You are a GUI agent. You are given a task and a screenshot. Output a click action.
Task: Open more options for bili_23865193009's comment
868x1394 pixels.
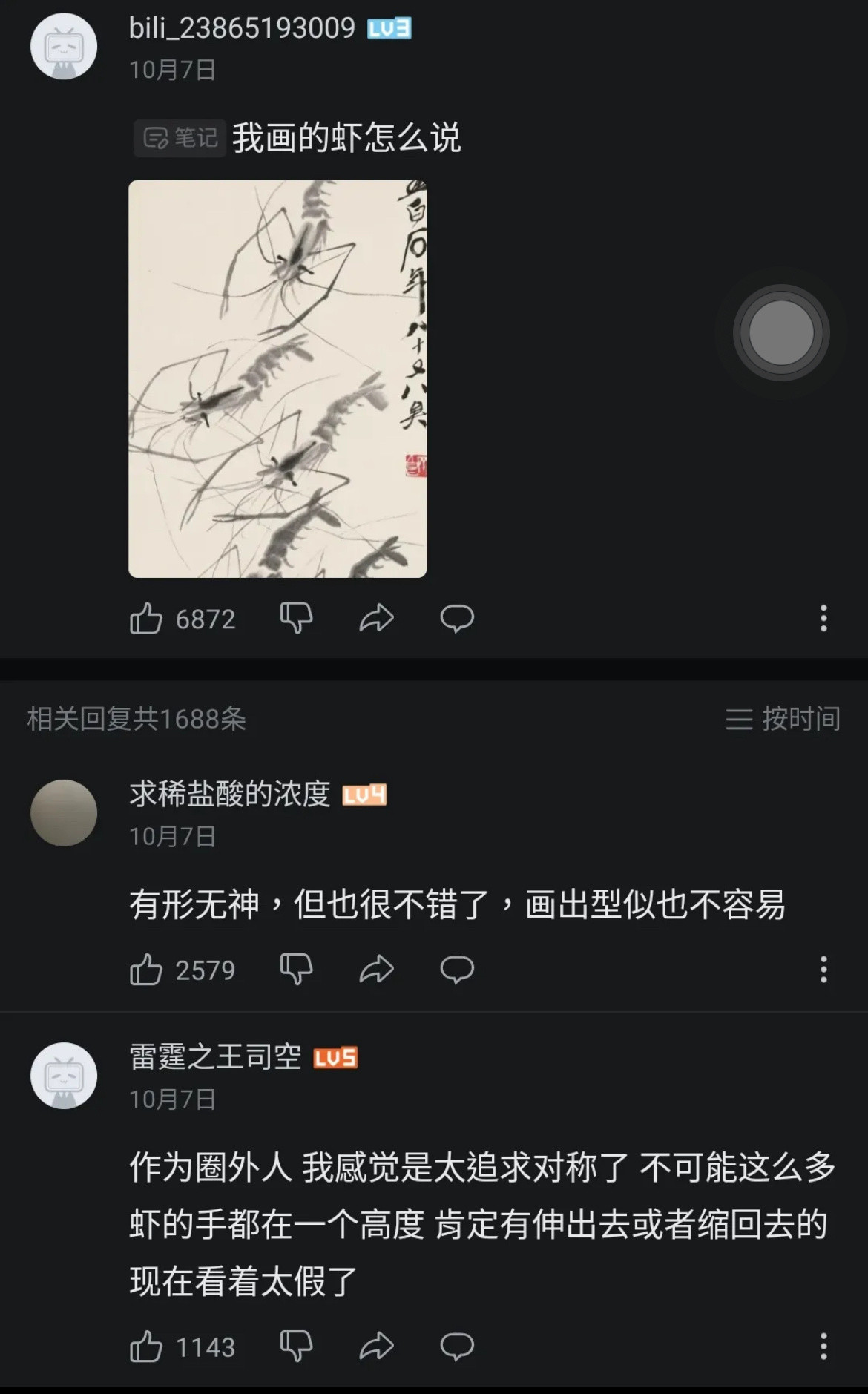point(823,618)
